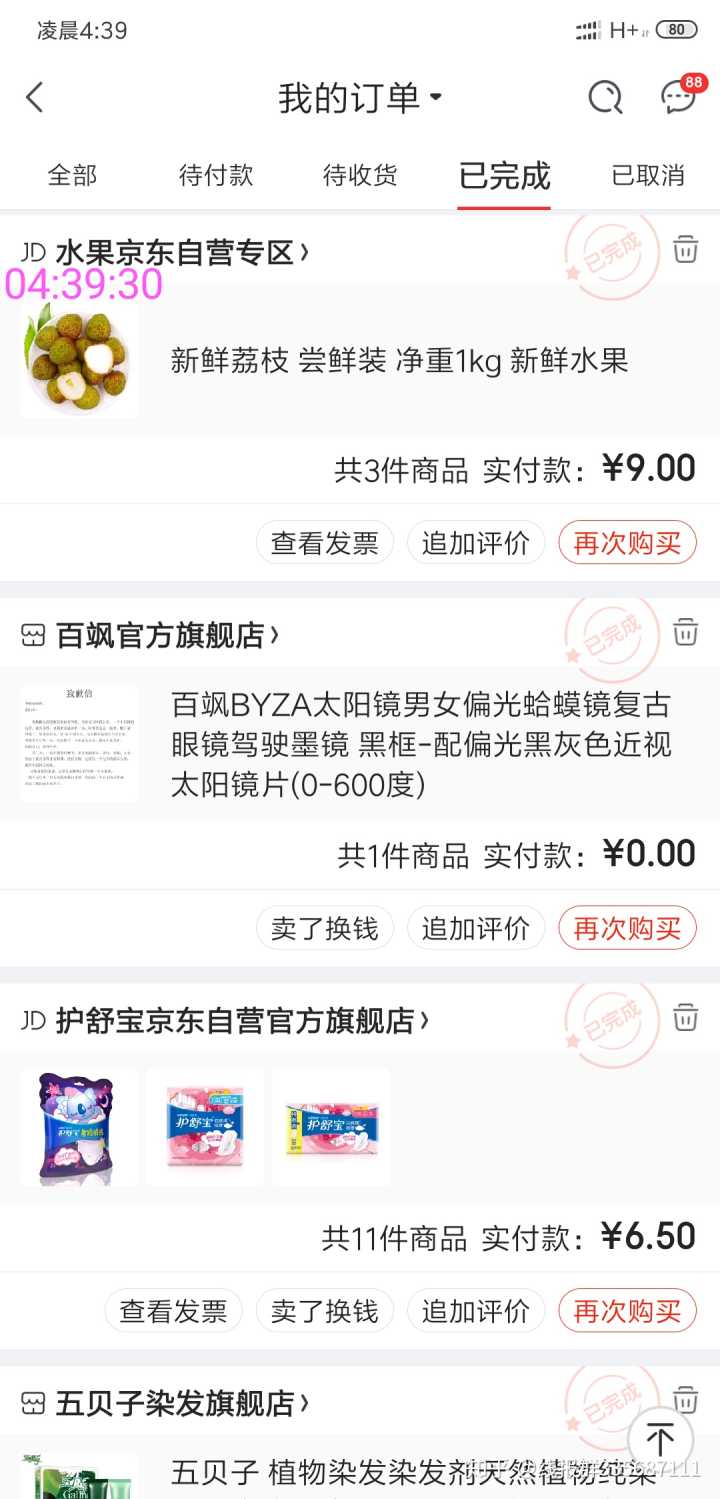The image size is (720, 1499).
Task: Go back from My Orders
Action: [35, 98]
